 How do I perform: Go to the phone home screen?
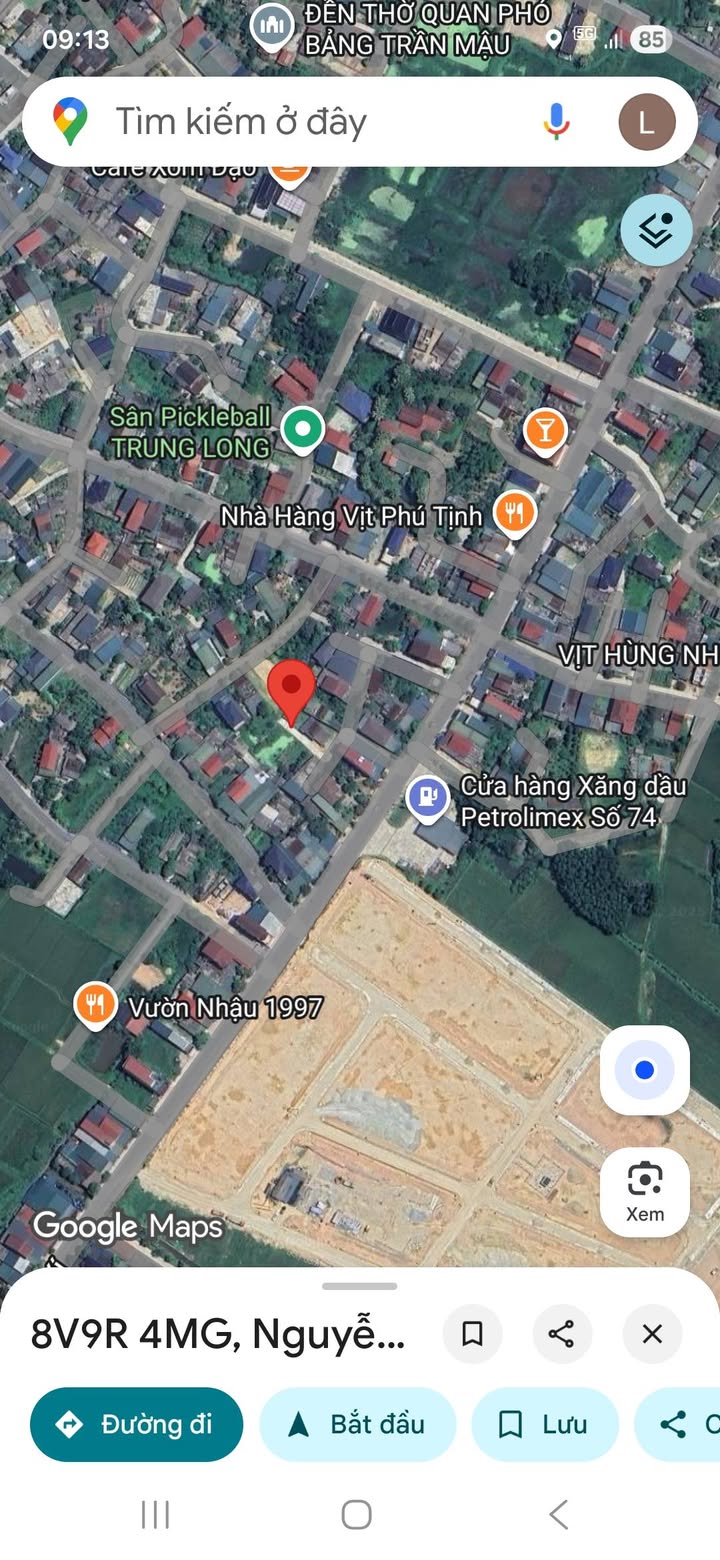pyautogui.click(x=357, y=1514)
